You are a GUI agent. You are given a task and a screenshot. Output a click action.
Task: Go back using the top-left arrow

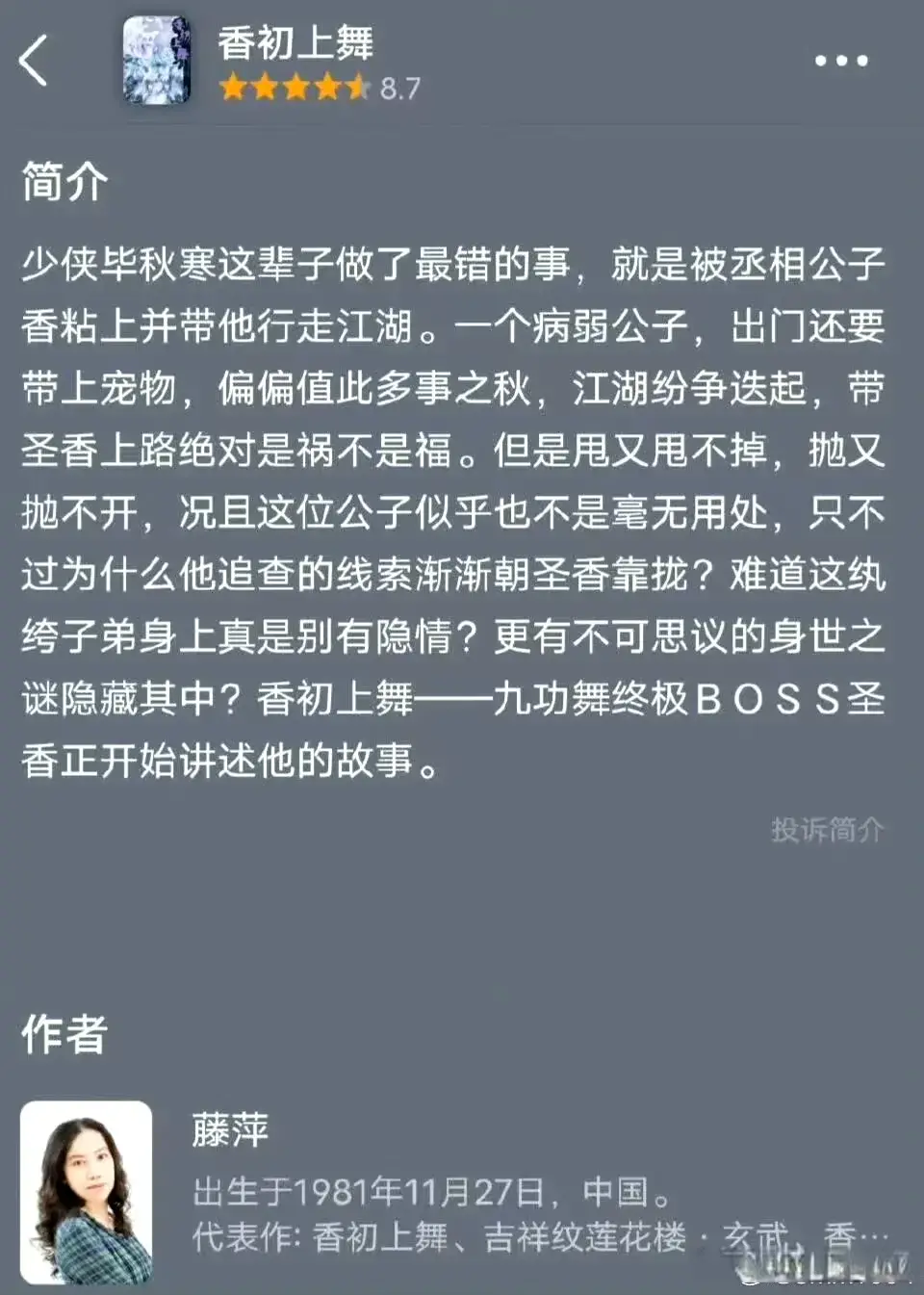pyautogui.click(x=34, y=61)
